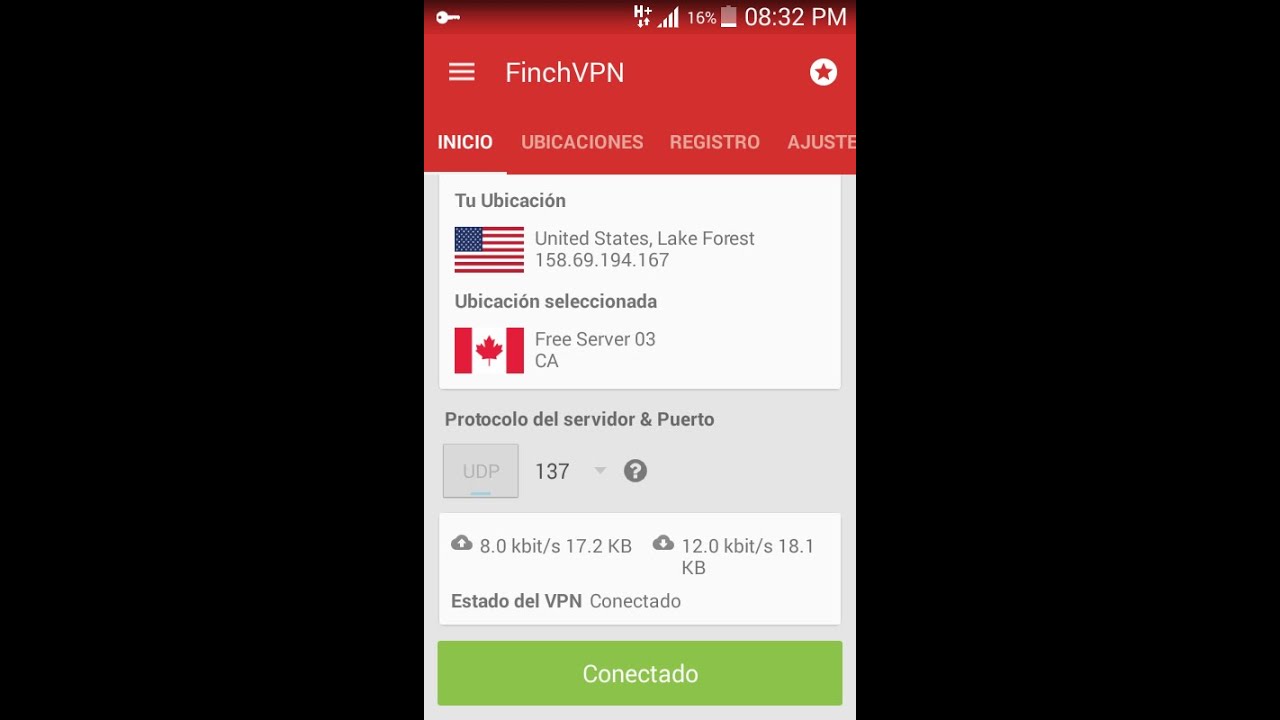Tap the green Conectado button
1280x720 pixels.
click(640, 673)
